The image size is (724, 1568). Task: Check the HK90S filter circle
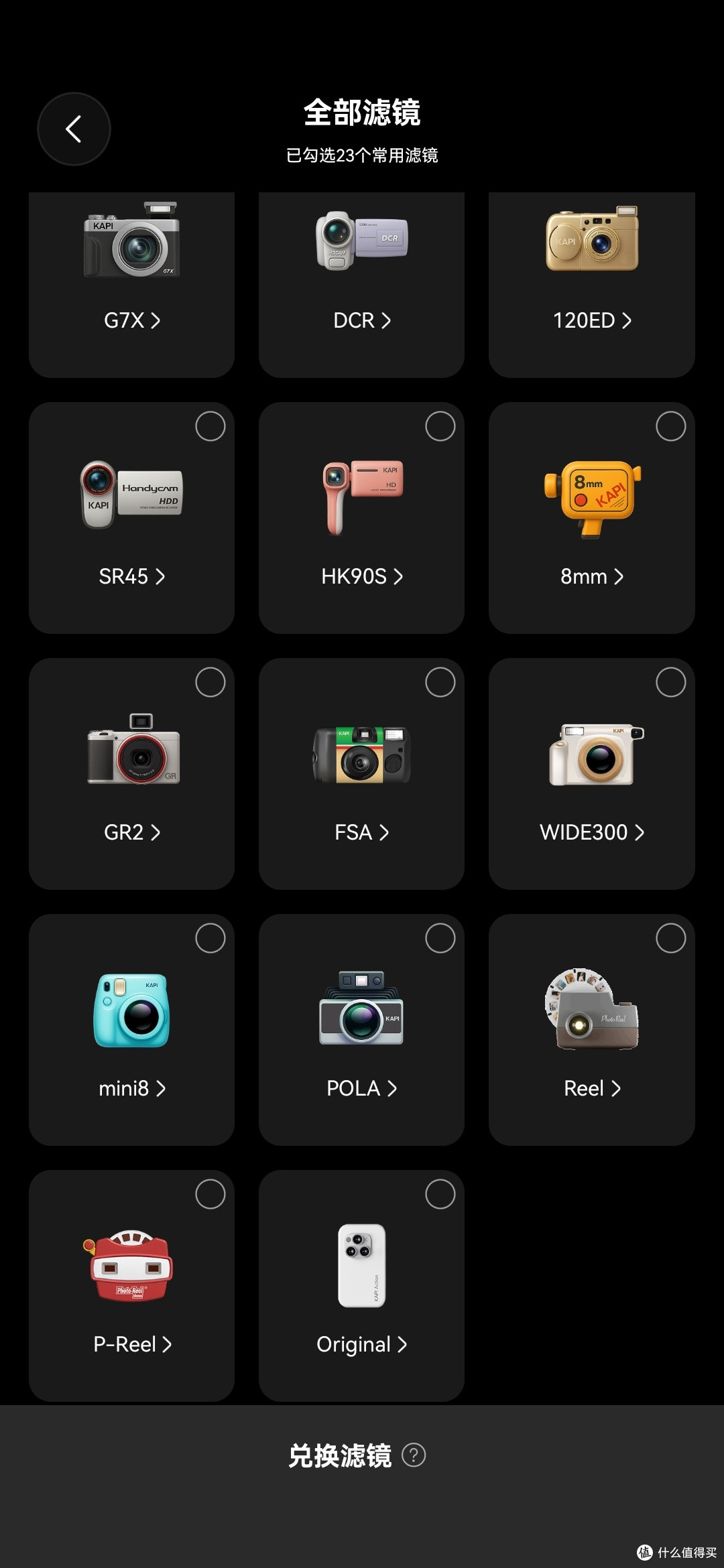point(440,426)
